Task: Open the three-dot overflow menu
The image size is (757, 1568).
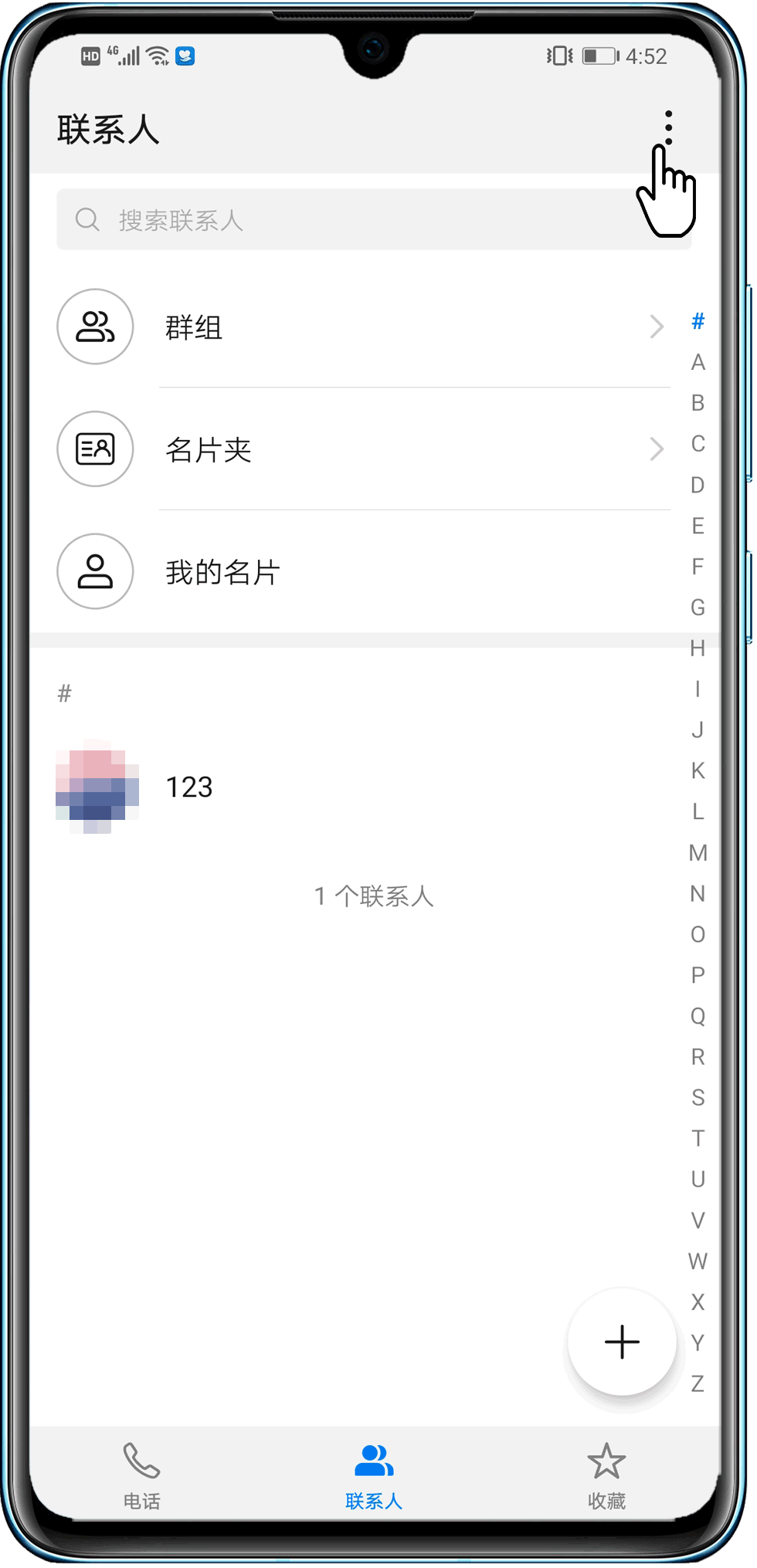Action: click(668, 127)
